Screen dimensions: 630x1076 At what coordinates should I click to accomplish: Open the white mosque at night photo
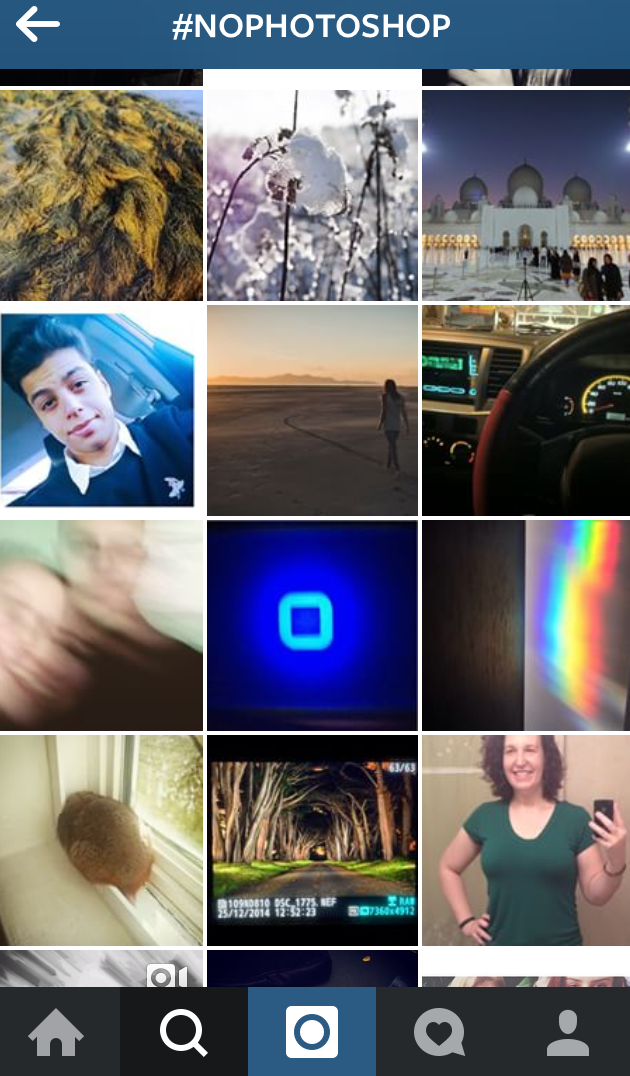[x=526, y=195]
